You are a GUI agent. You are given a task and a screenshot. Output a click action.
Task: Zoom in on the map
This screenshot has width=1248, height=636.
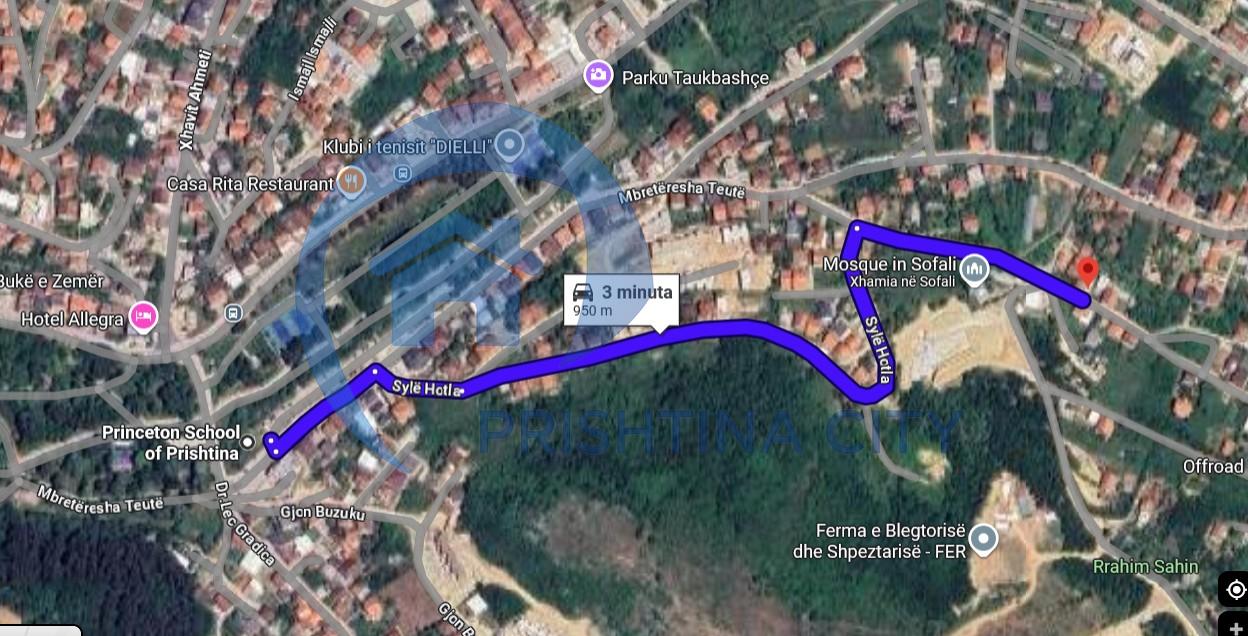[1236, 627]
